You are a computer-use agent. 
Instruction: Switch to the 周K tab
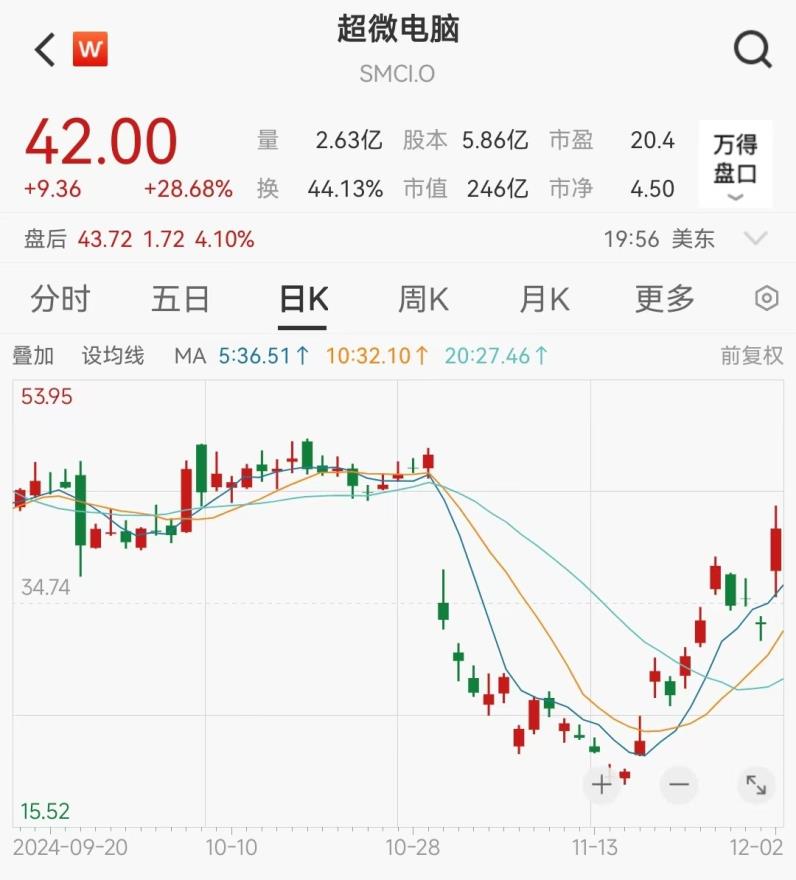pyautogui.click(x=423, y=298)
